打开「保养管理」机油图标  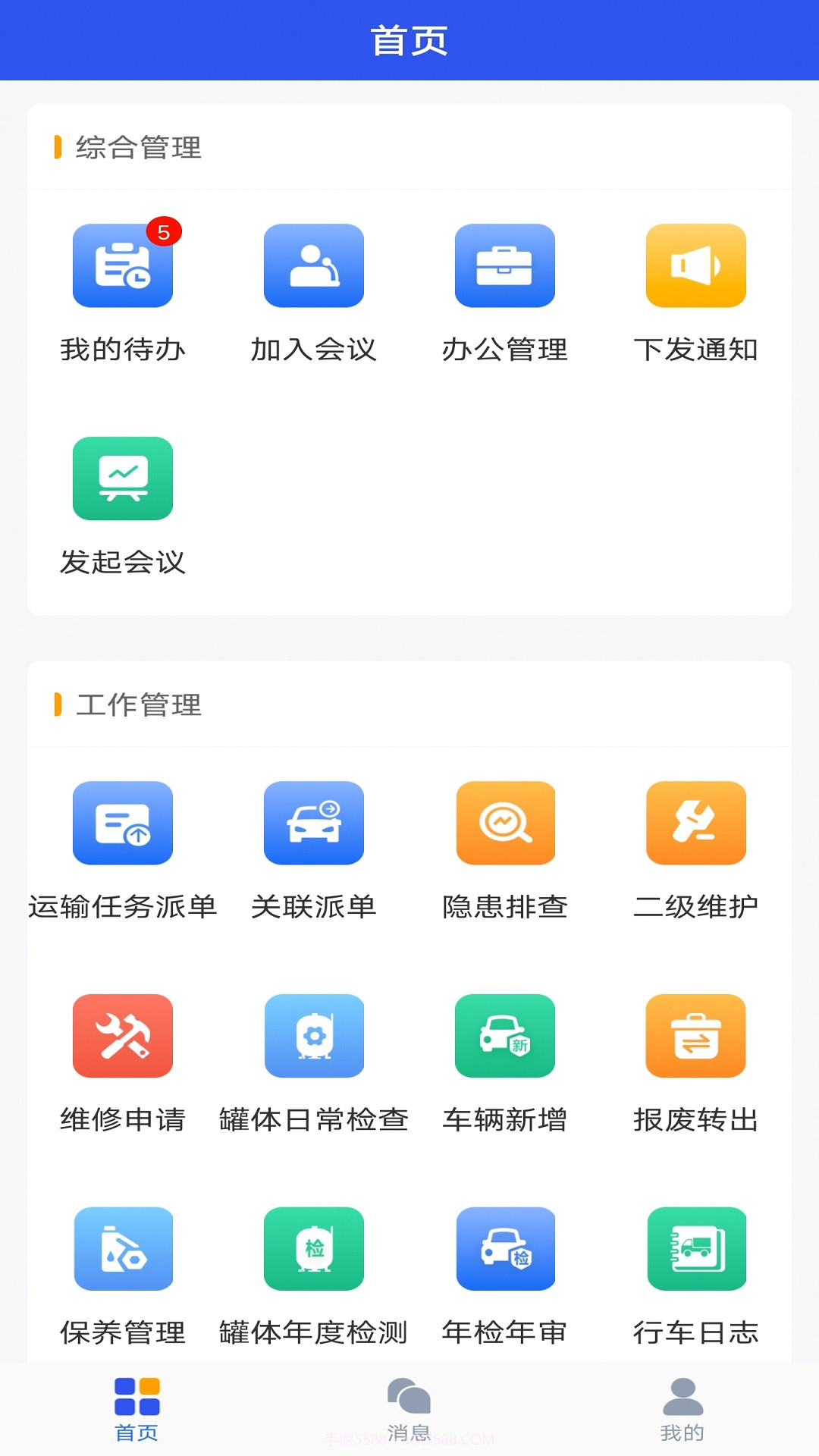point(122,1249)
